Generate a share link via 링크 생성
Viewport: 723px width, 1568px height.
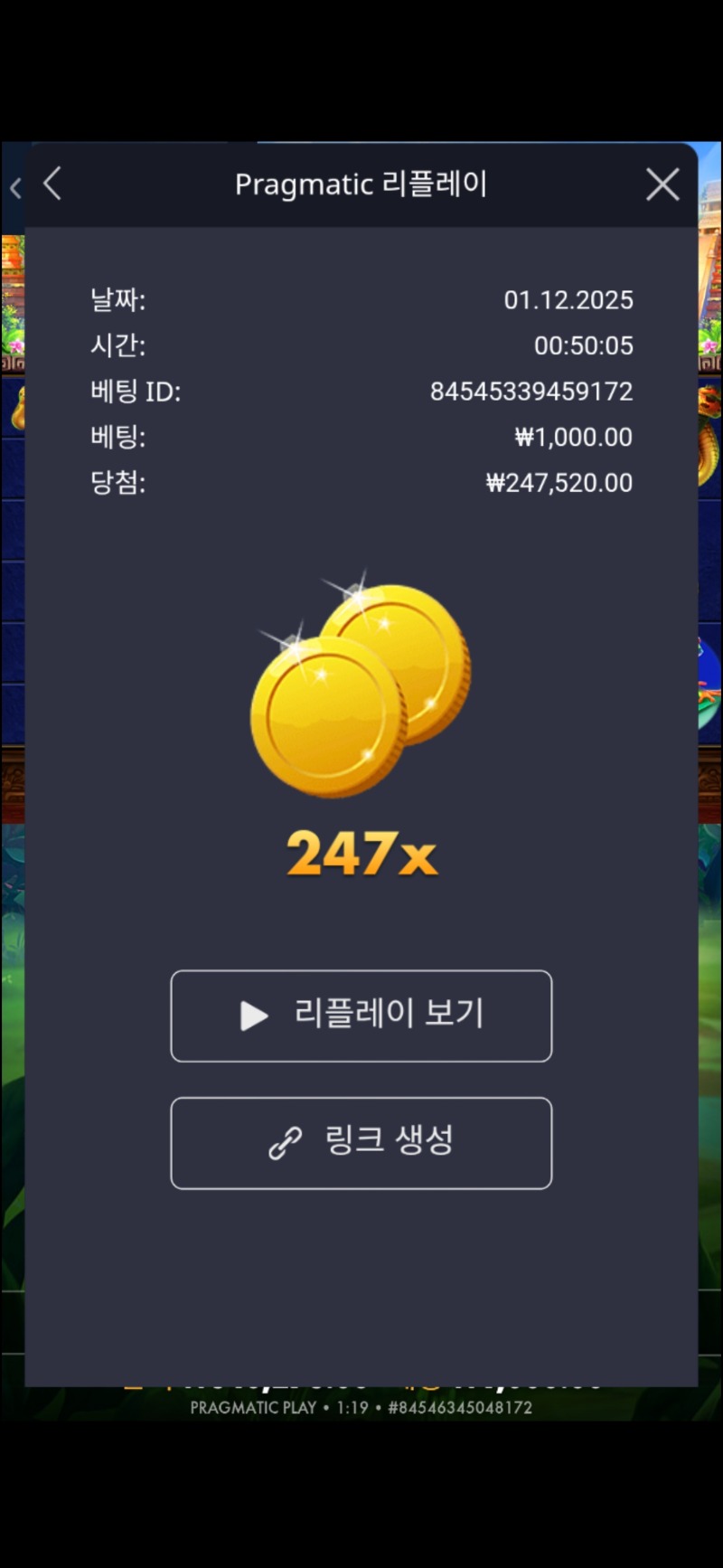[x=361, y=1142]
